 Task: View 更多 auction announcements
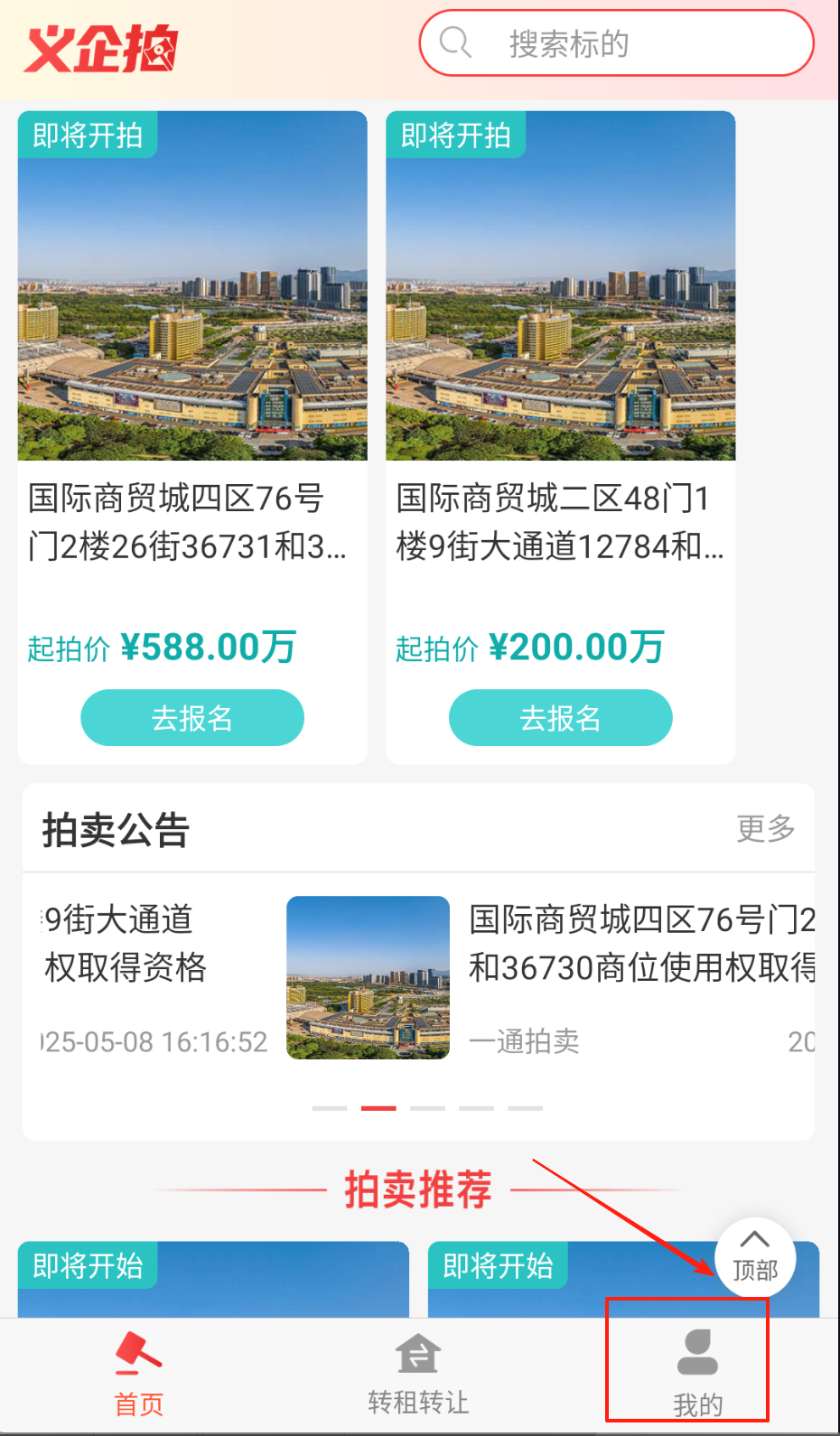click(765, 828)
